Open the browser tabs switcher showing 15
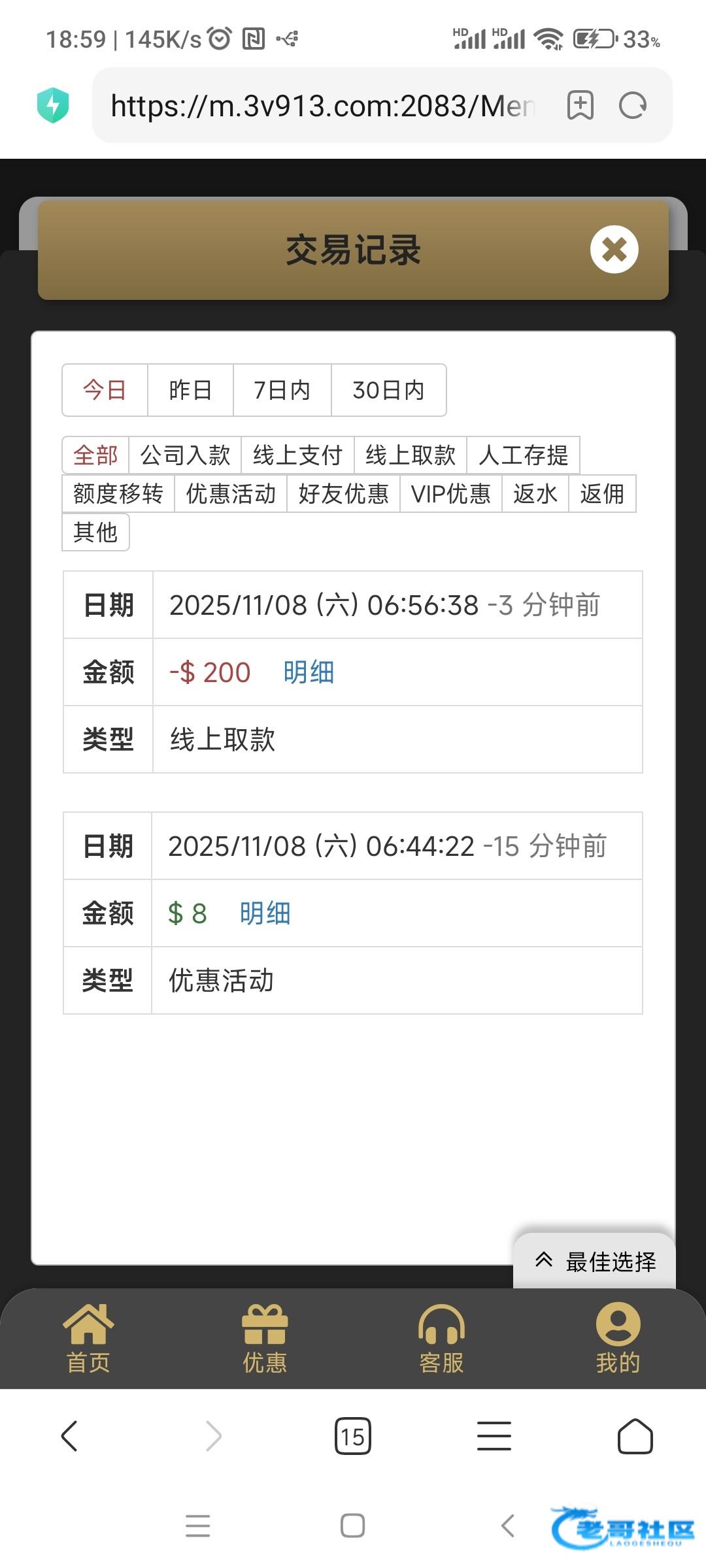This screenshot has width=706, height=1568. pos(353,1436)
